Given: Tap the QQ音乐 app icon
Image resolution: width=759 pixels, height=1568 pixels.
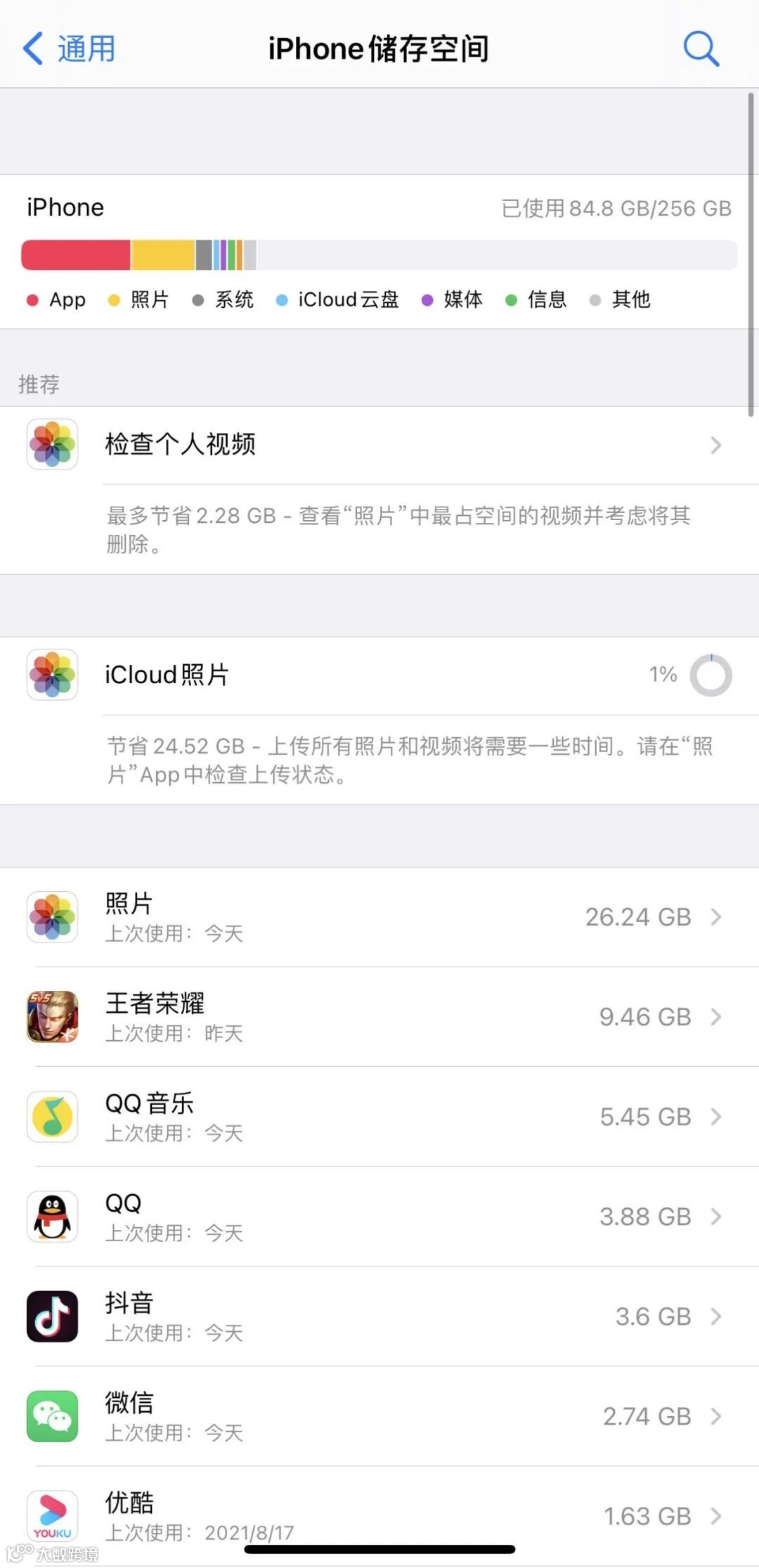Looking at the screenshot, I should click(52, 1117).
